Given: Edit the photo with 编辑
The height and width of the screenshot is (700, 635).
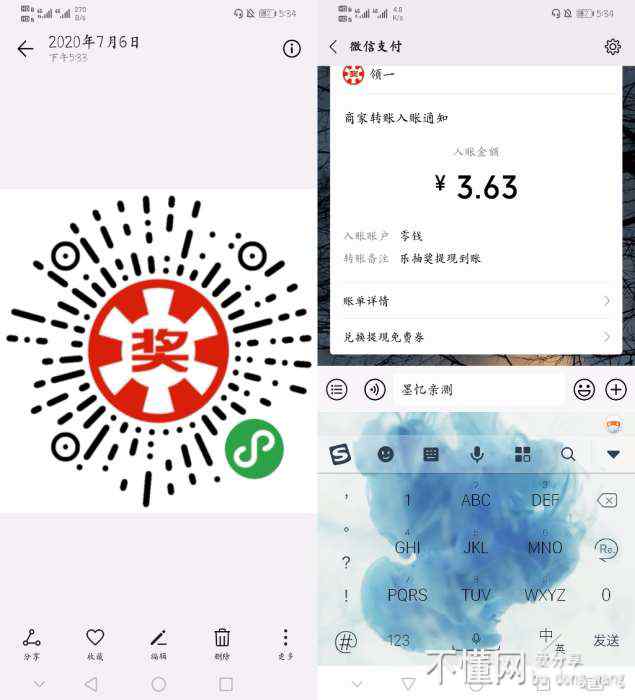Looking at the screenshot, I should 158,643.
